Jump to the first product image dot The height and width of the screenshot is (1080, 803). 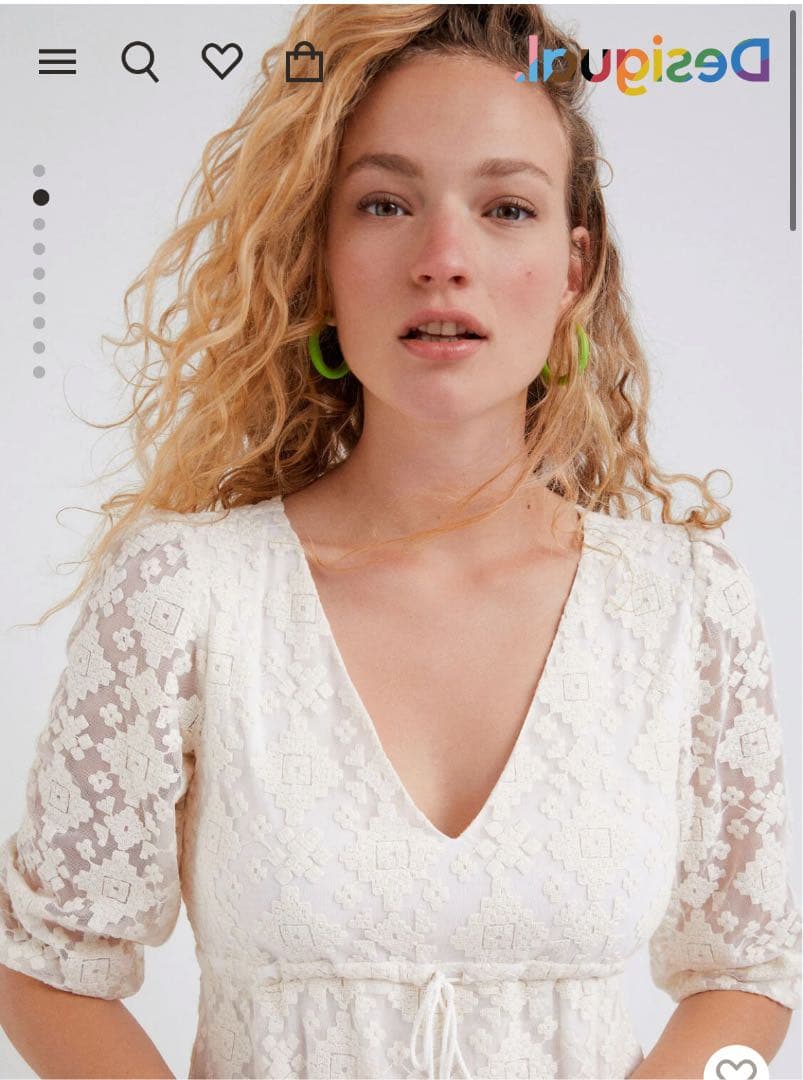pos(39,171)
